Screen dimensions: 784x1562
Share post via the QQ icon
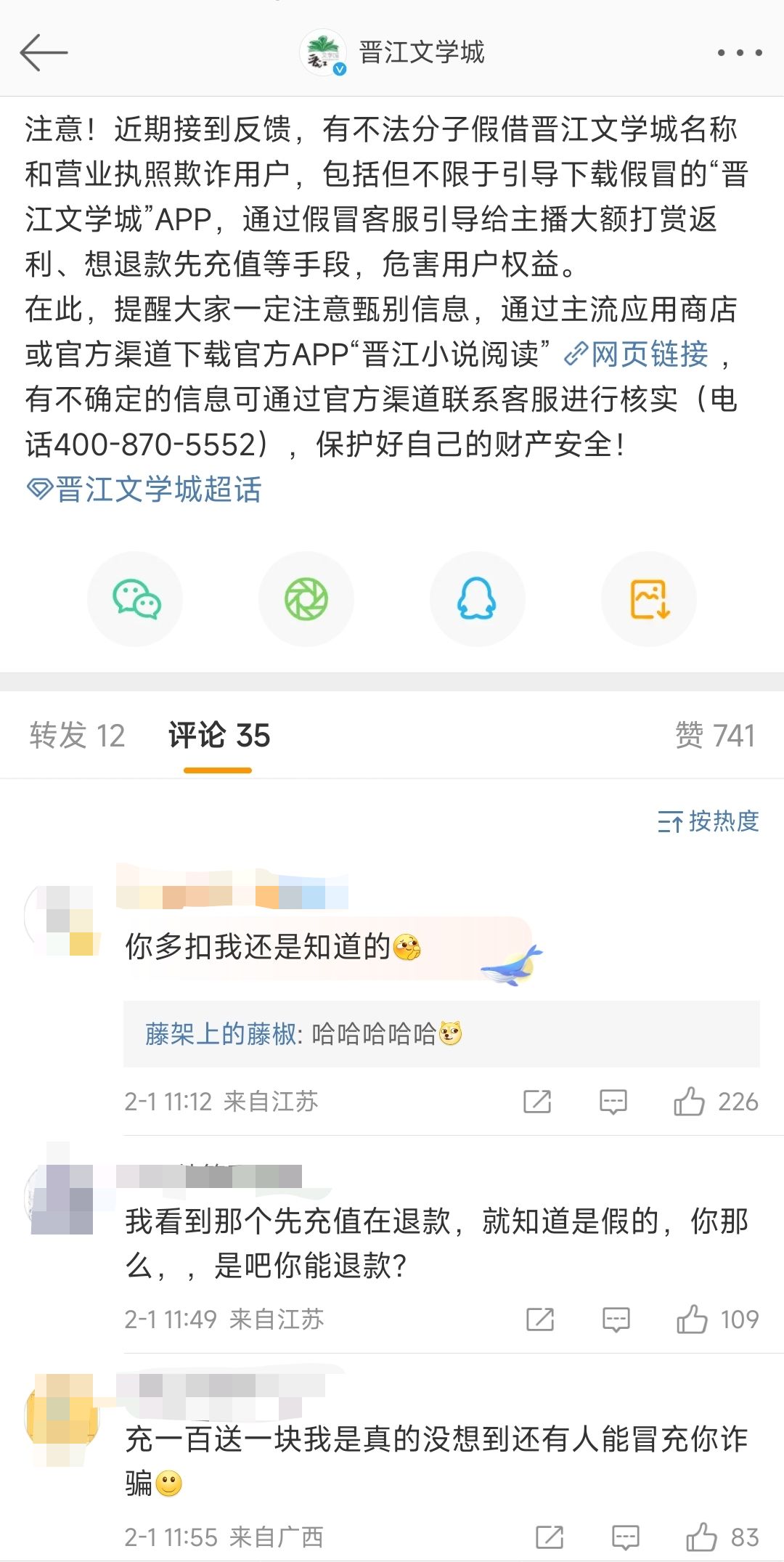(x=478, y=598)
